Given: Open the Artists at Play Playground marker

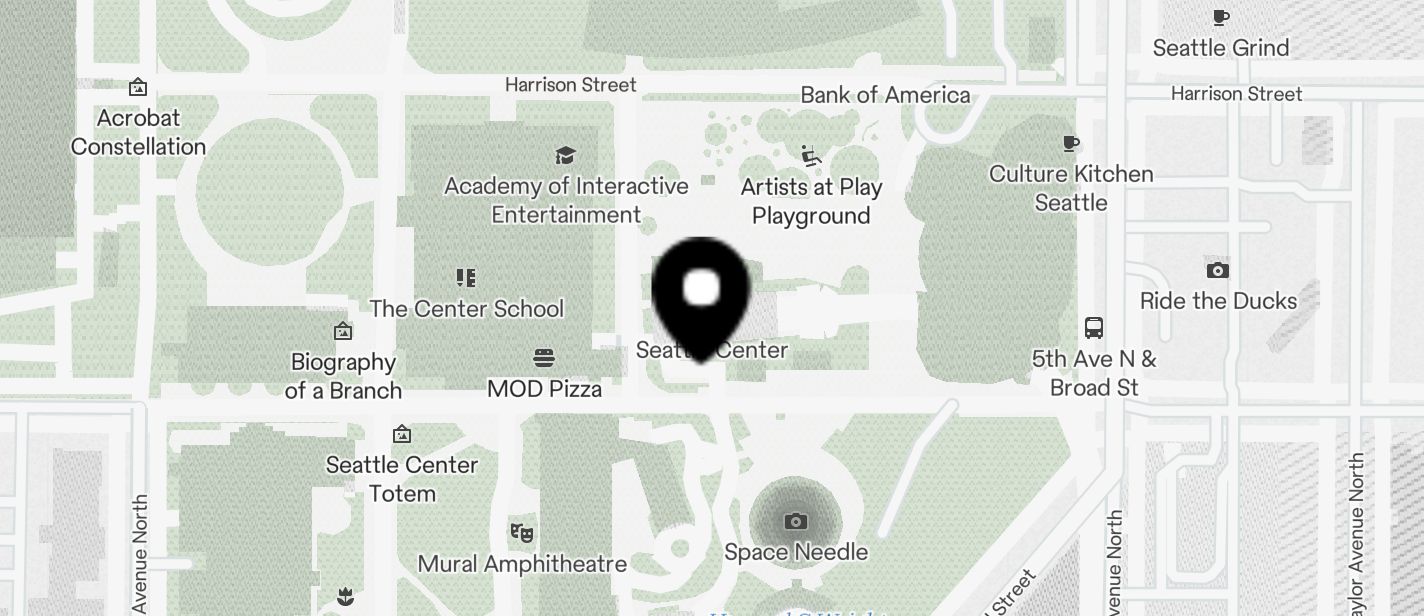Looking at the screenshot, I should (811, 156).
